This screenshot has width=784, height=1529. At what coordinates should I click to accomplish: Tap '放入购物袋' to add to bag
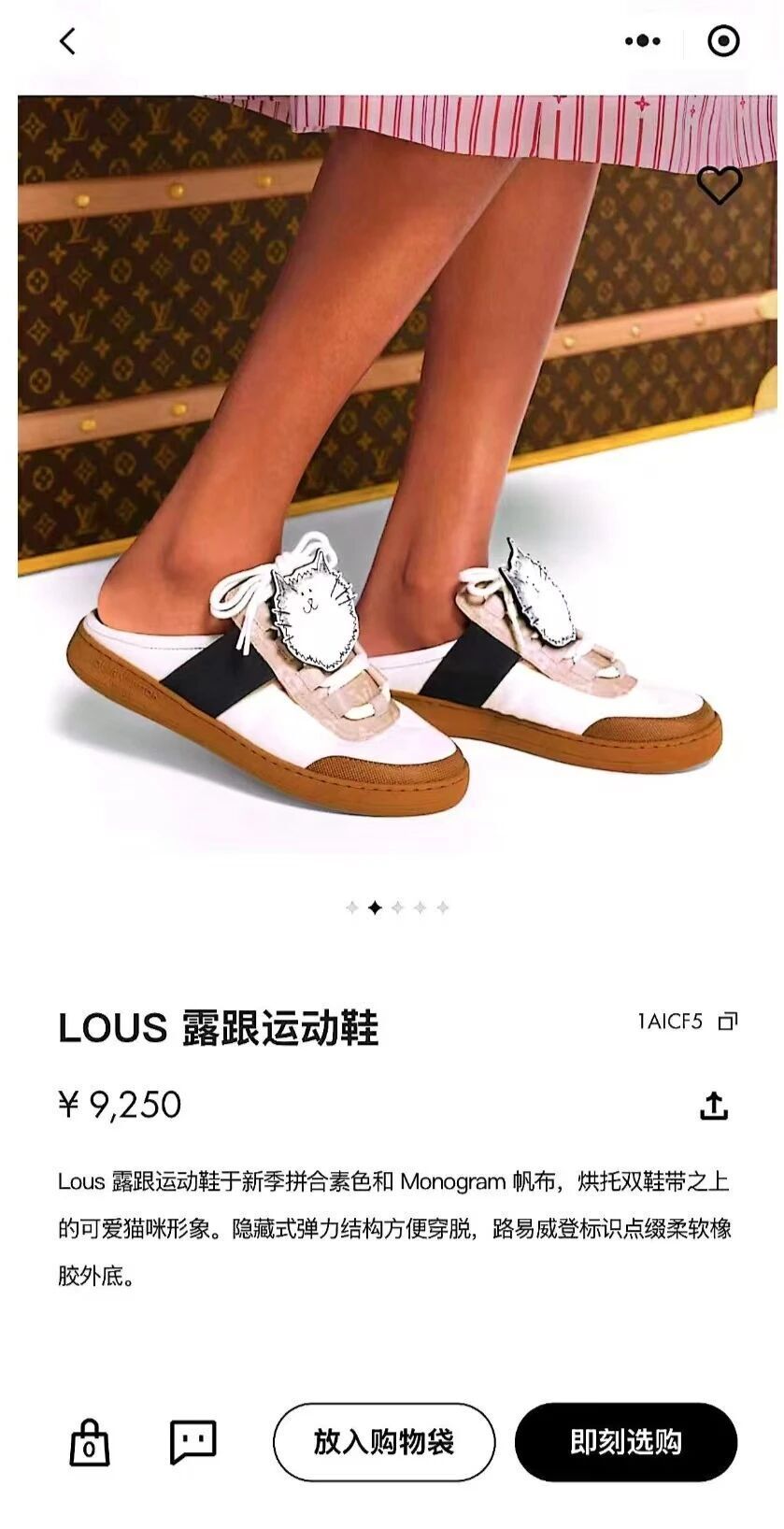(x=384, y=1443)
